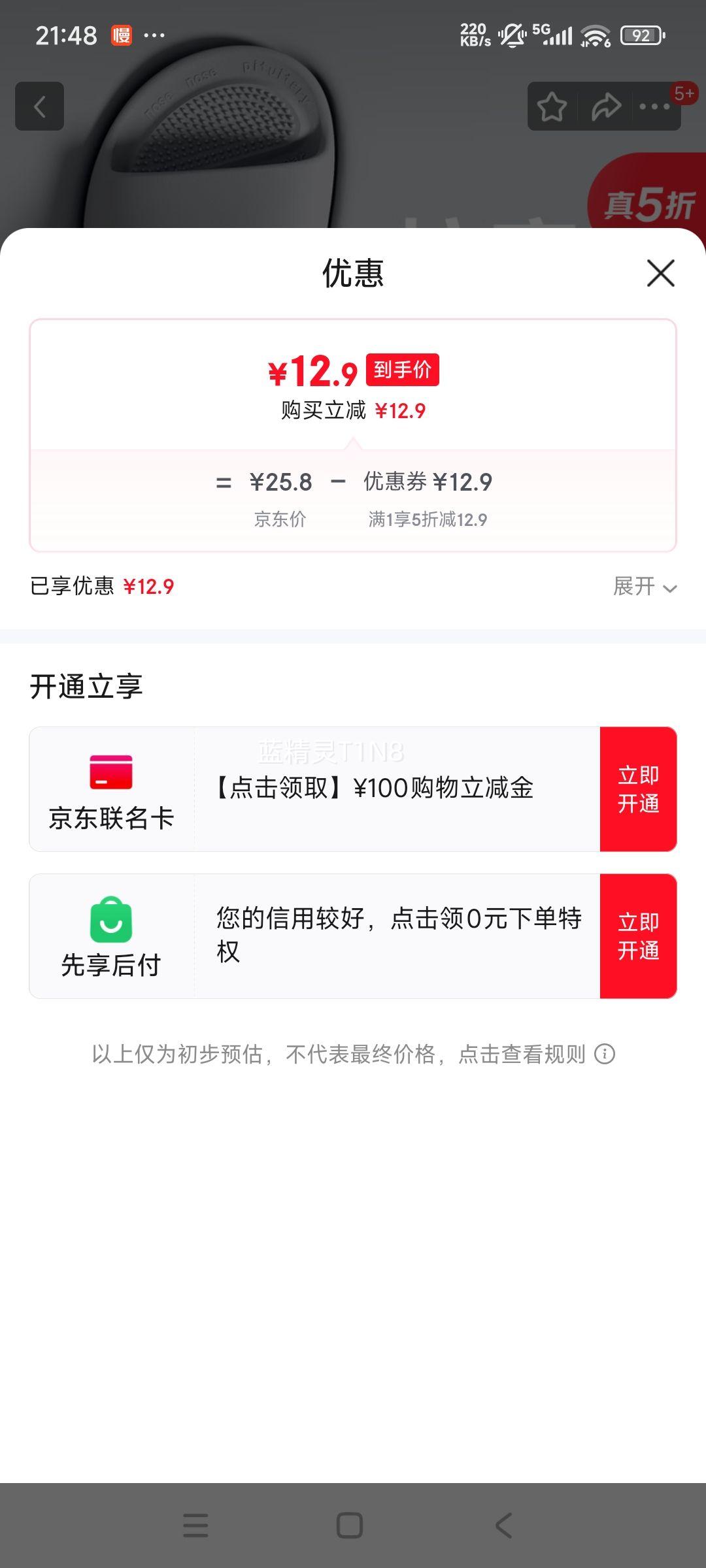Expand the 已享优惠 details with 展开
This screenshot has height=1568, width=706.
[x=645, y=587]
